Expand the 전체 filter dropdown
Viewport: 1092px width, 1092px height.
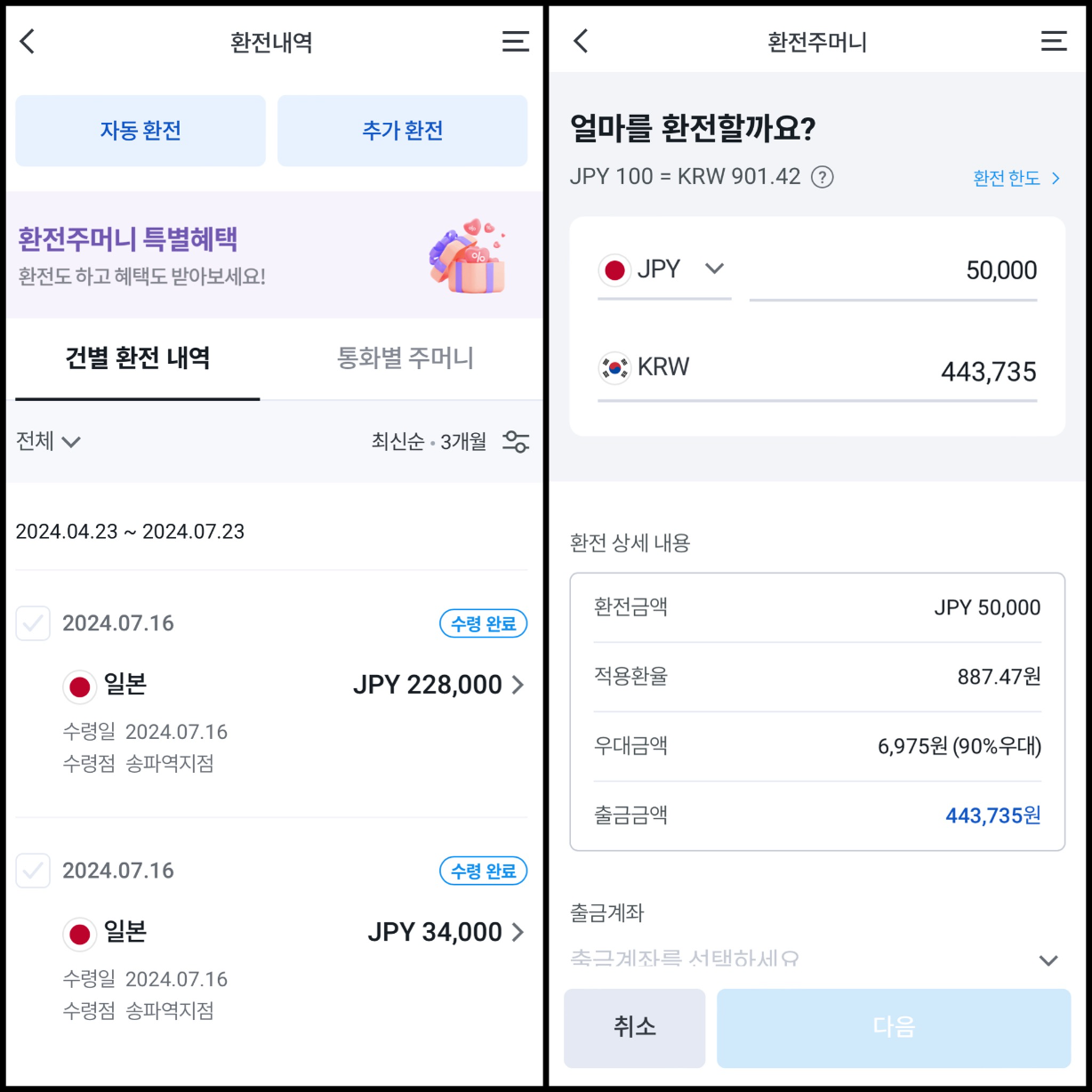(x=48, y=441)
